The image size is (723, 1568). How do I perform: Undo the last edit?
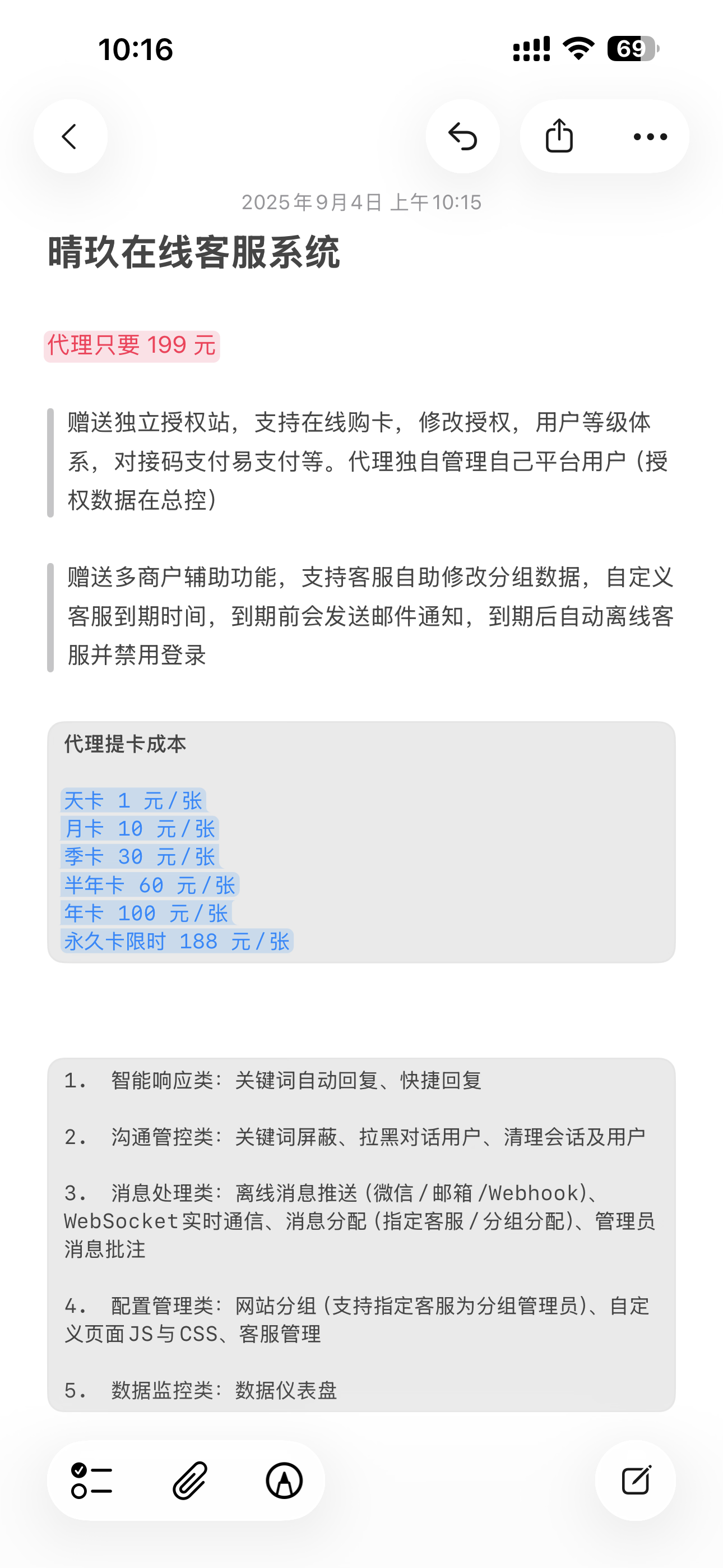click(462, 136)
